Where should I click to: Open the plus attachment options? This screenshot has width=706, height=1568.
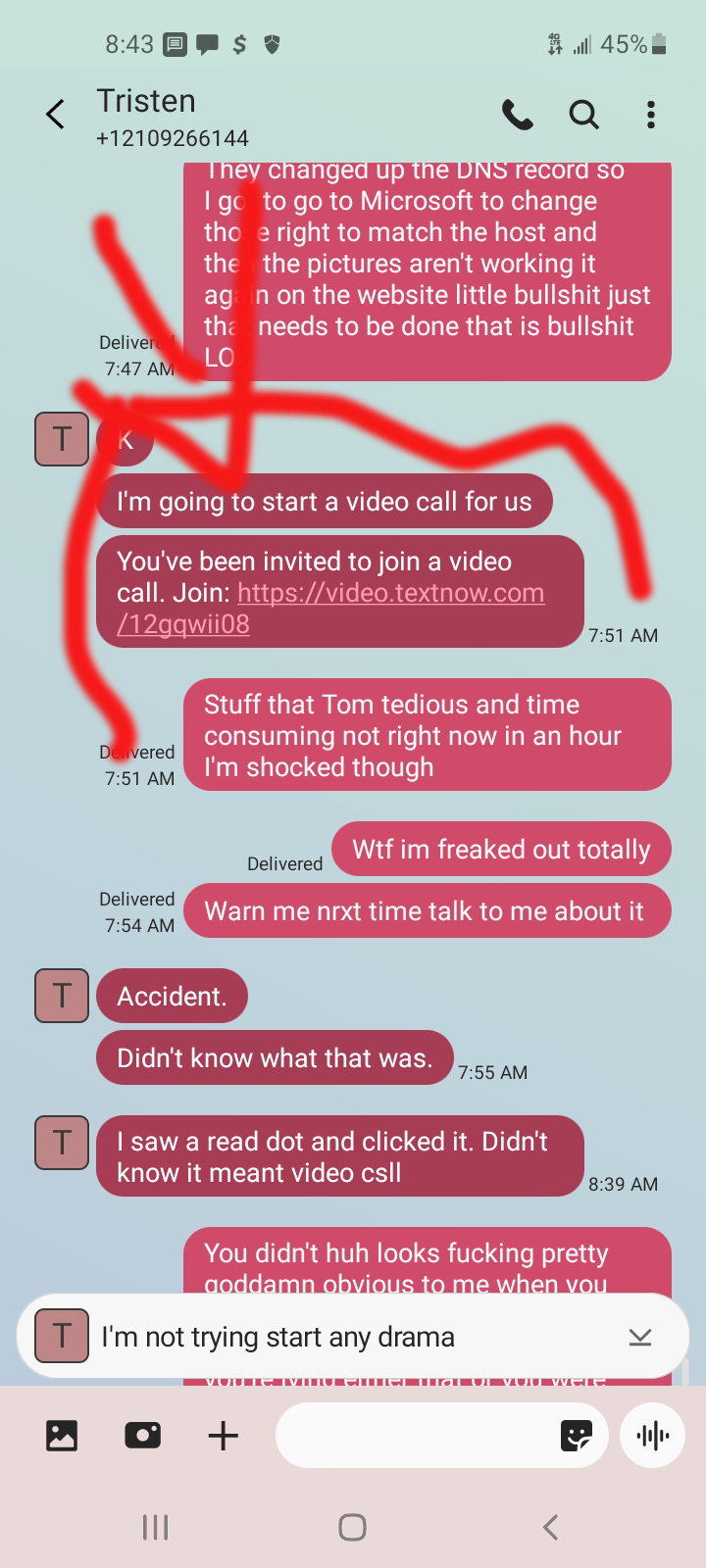click(224, 1436)
